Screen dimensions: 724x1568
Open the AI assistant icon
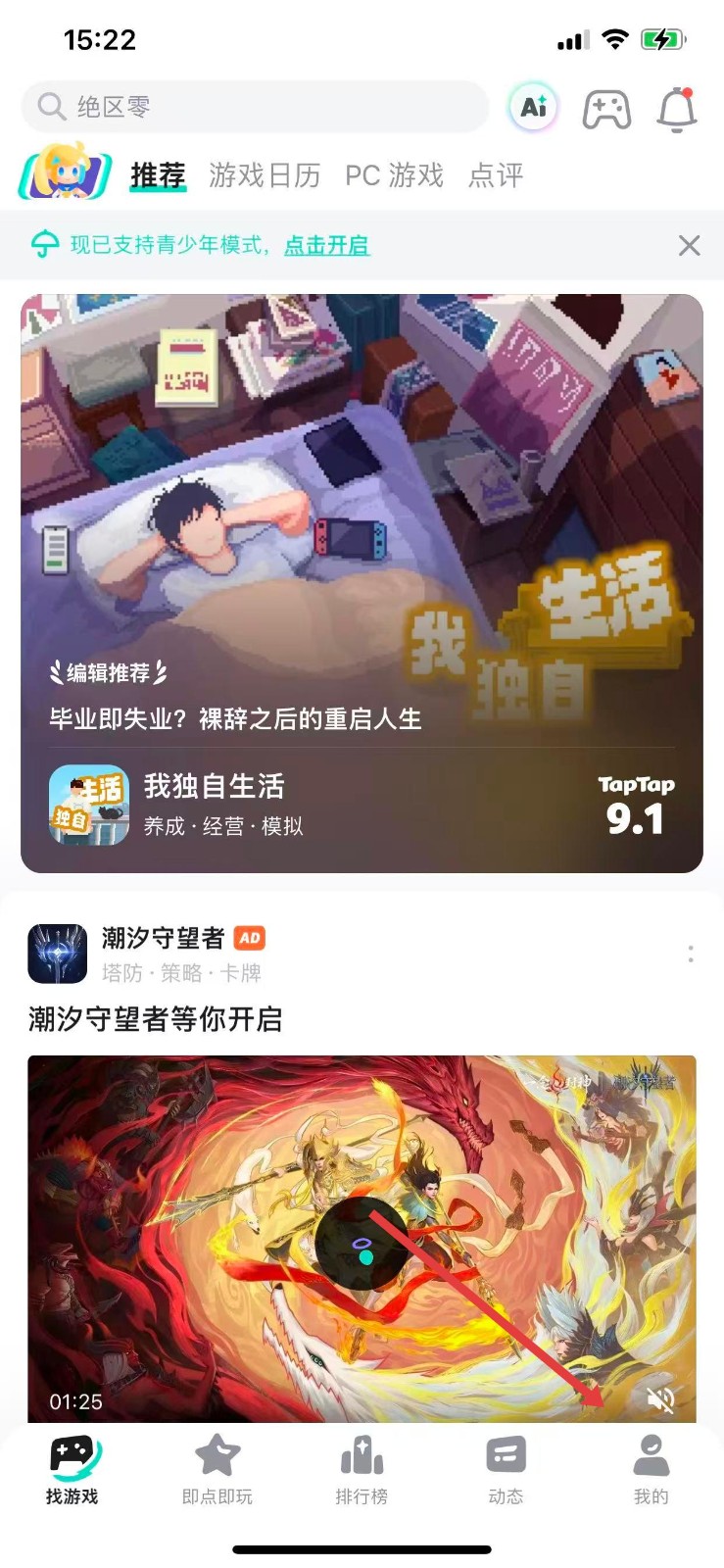[533, 108]
